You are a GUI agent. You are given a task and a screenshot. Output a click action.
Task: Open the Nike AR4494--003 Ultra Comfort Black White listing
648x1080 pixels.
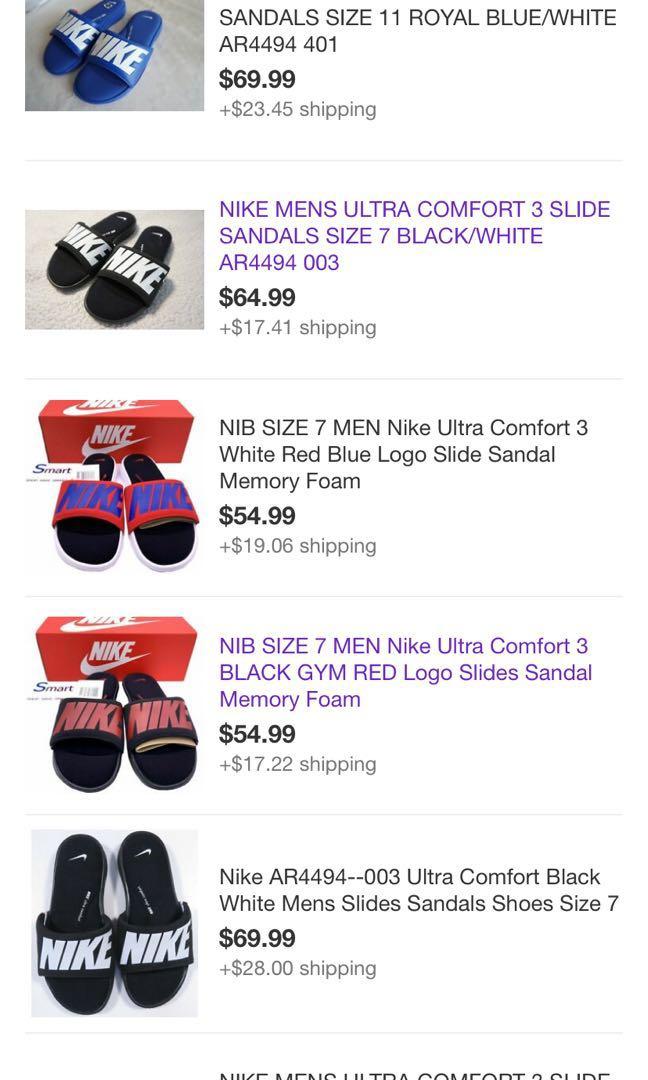419,890
